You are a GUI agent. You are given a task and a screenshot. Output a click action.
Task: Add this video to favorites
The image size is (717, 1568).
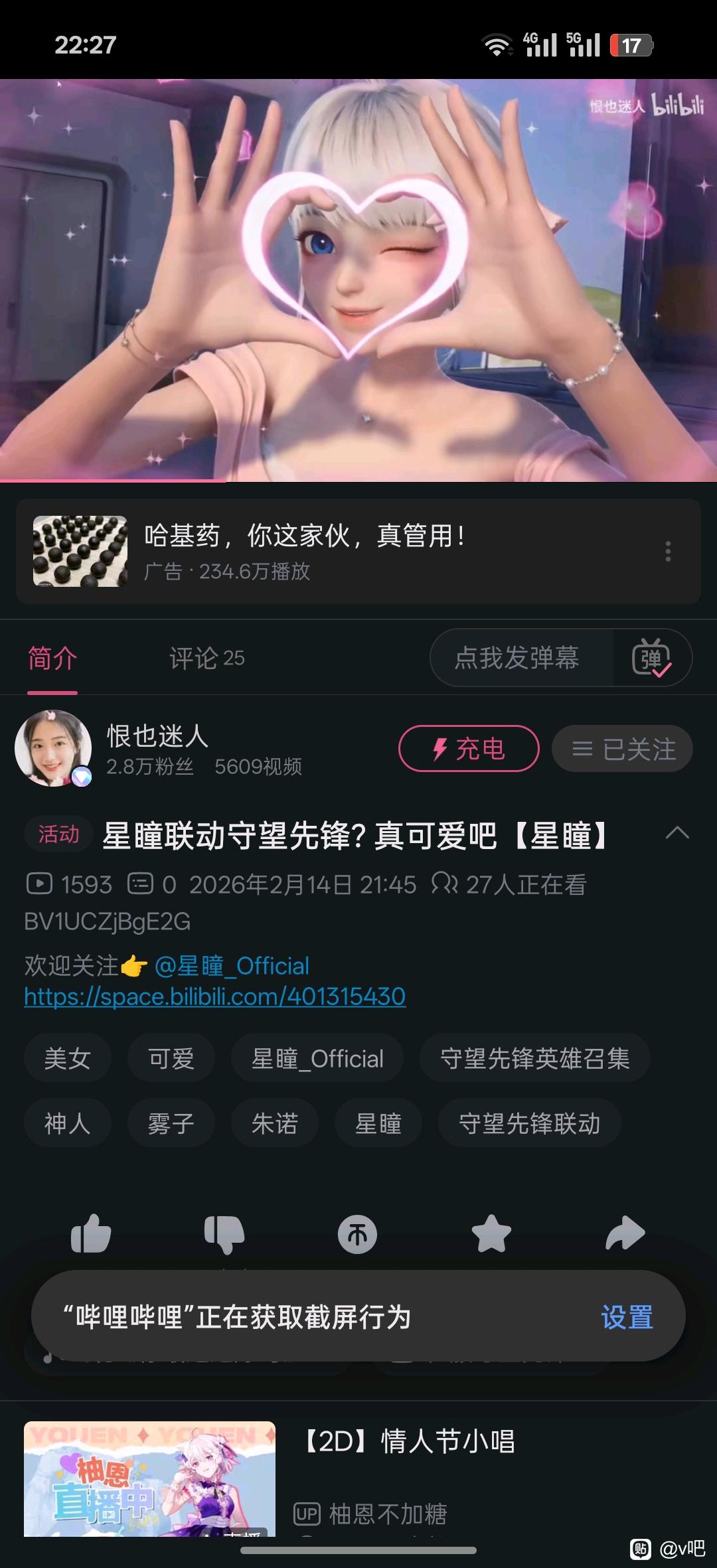[491, 1234]
